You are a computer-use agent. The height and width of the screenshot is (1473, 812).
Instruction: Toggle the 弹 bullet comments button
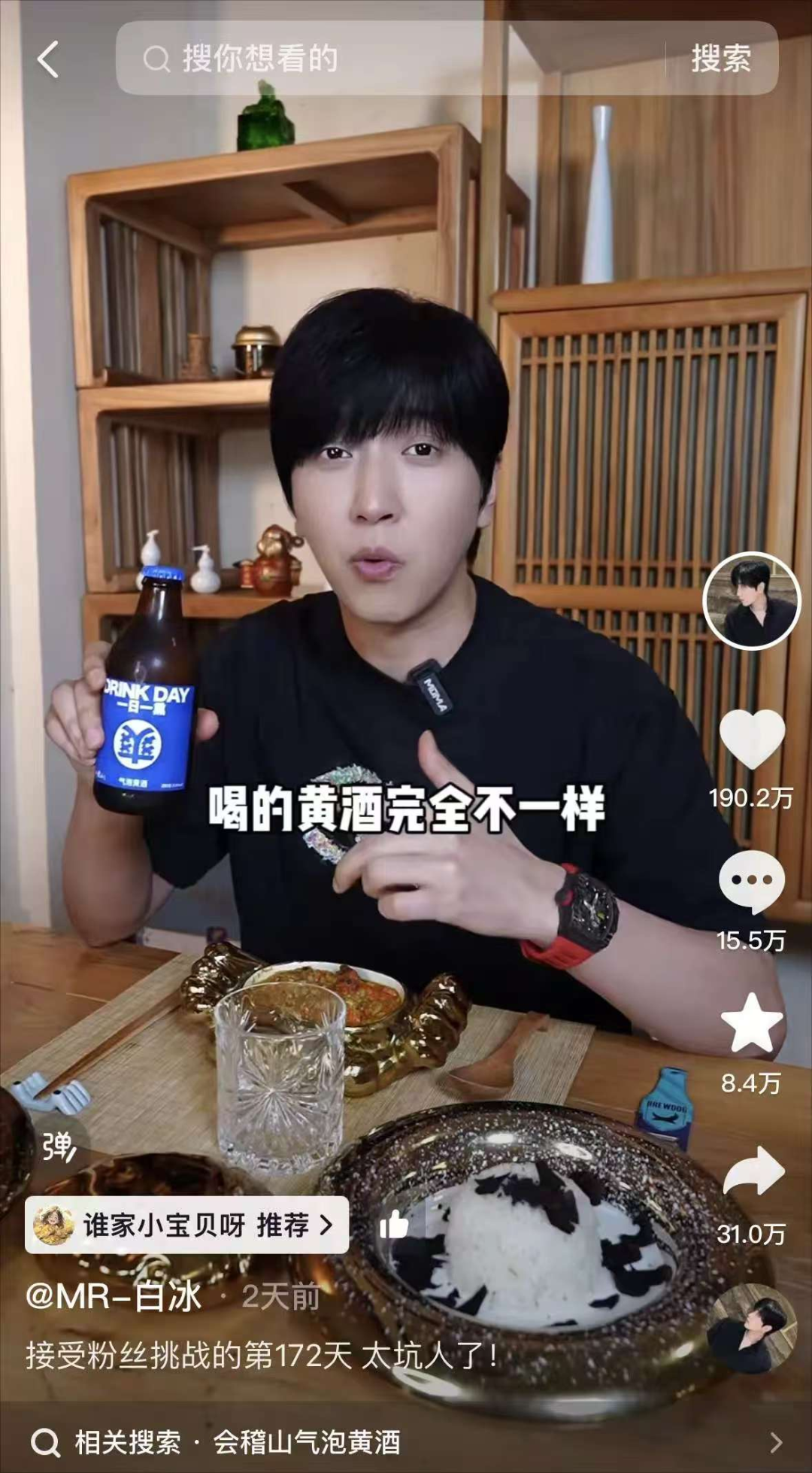59,1147
